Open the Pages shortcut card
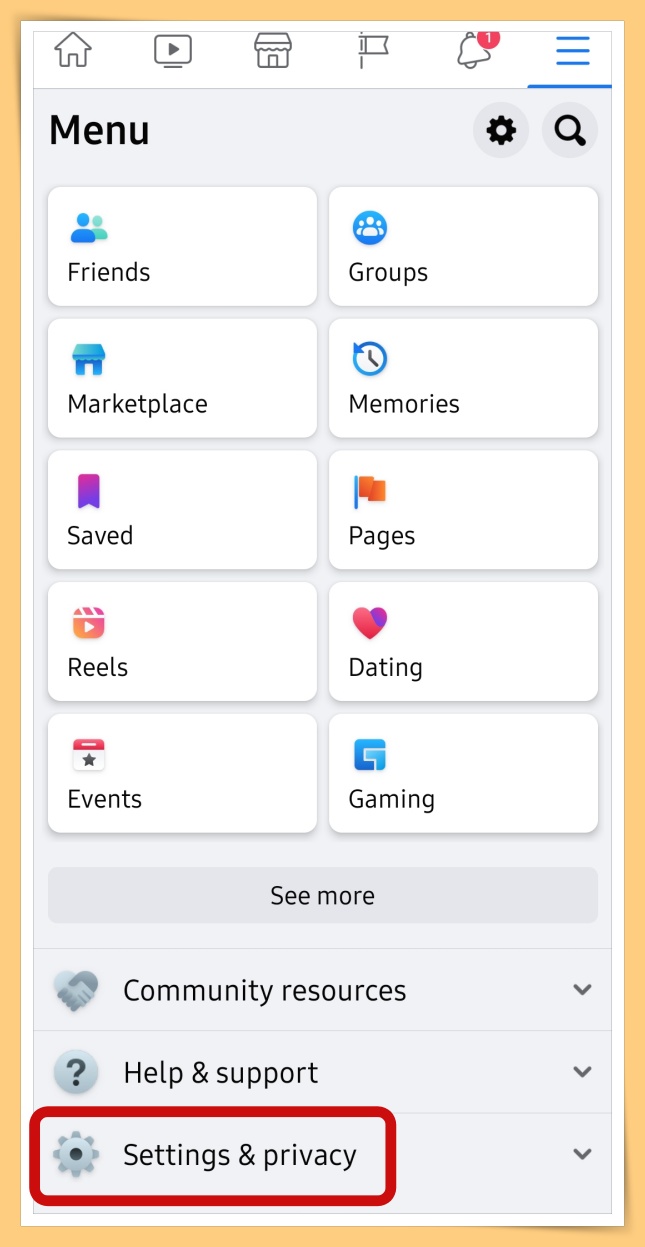The height and width of the screenshot is (1247, 645). point(463,510)
